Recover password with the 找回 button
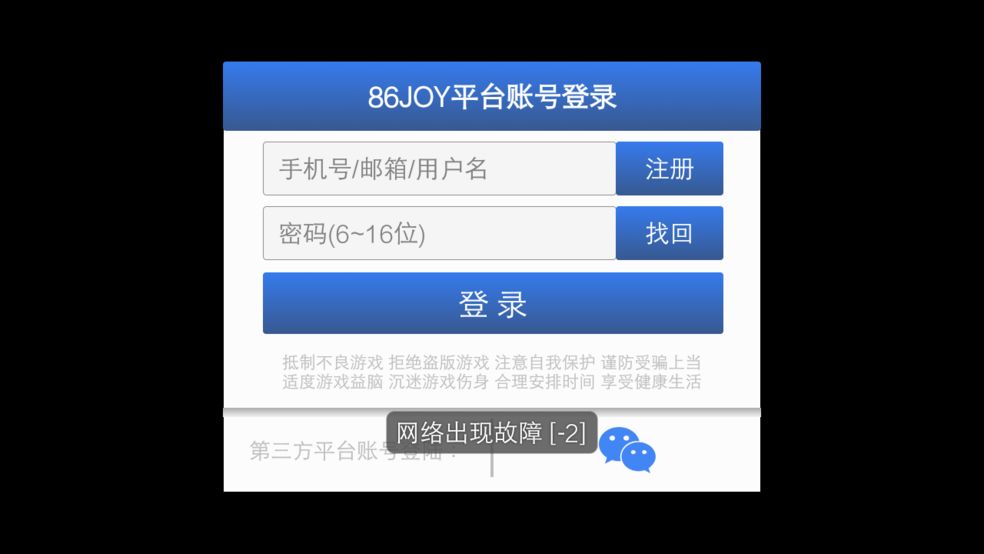Viewport: 984px width, 554px height. click(x=669, y=234)
